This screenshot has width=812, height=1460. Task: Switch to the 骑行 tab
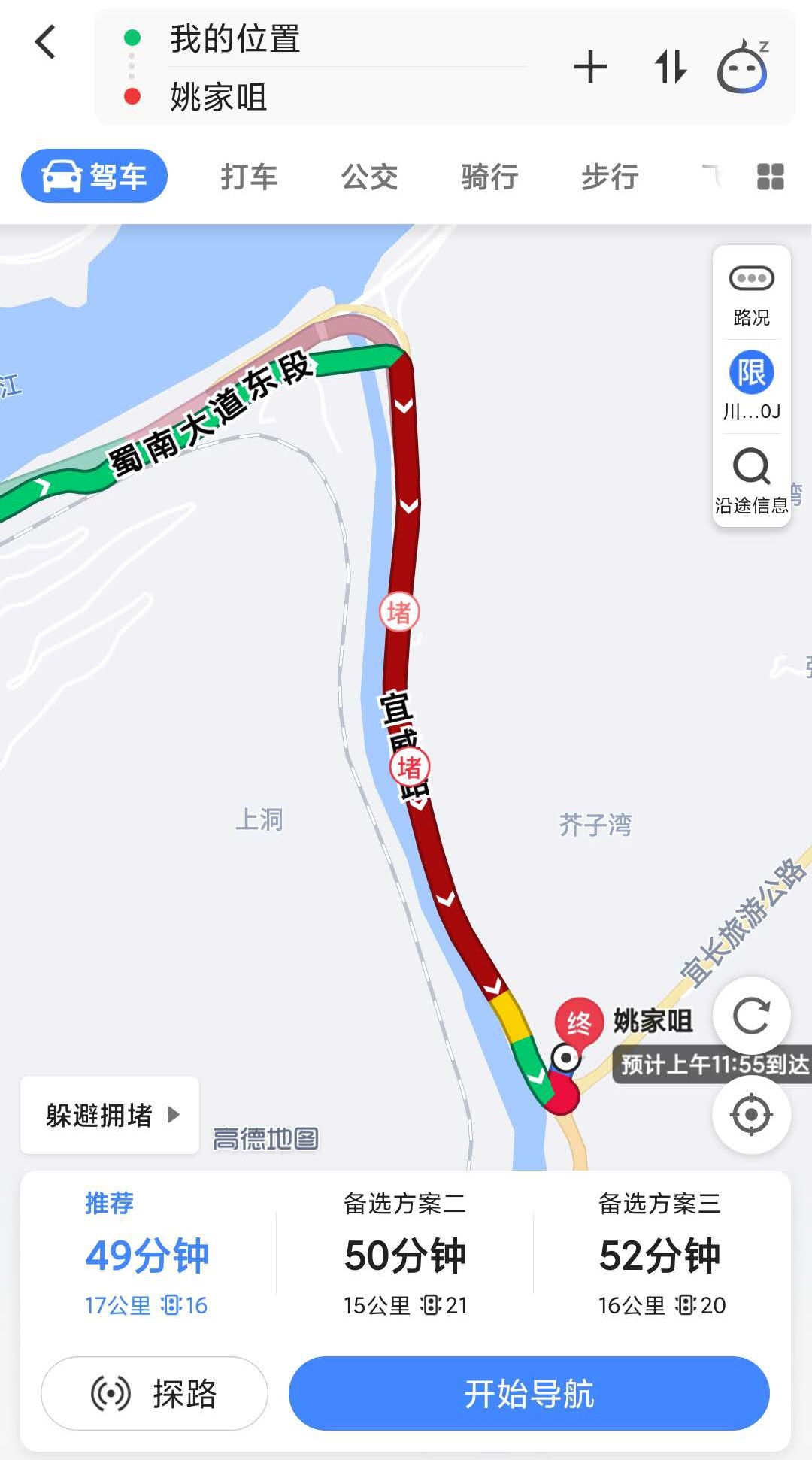pos(489,177)
